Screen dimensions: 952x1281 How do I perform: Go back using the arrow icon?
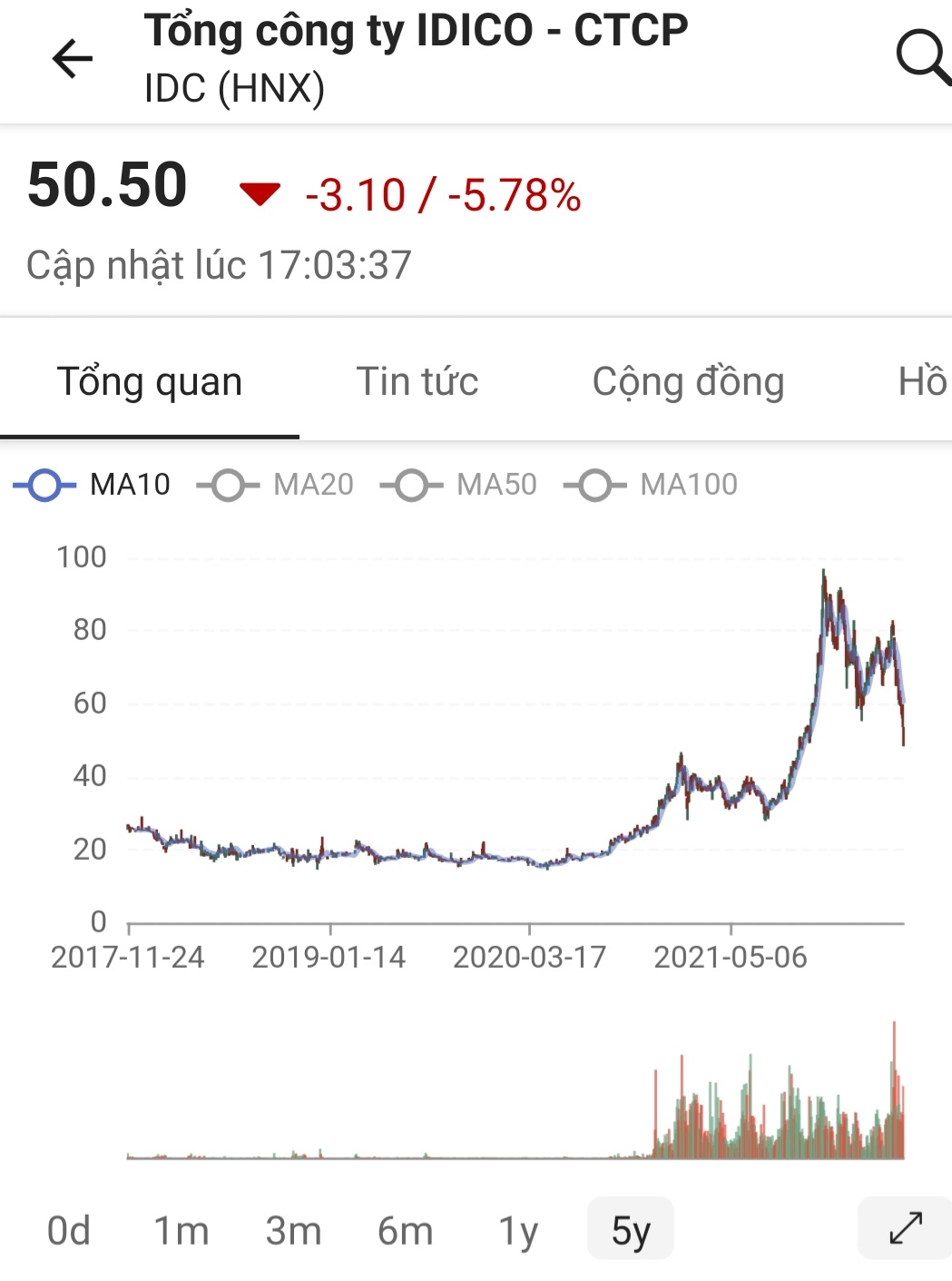click(x=73, y=60)
